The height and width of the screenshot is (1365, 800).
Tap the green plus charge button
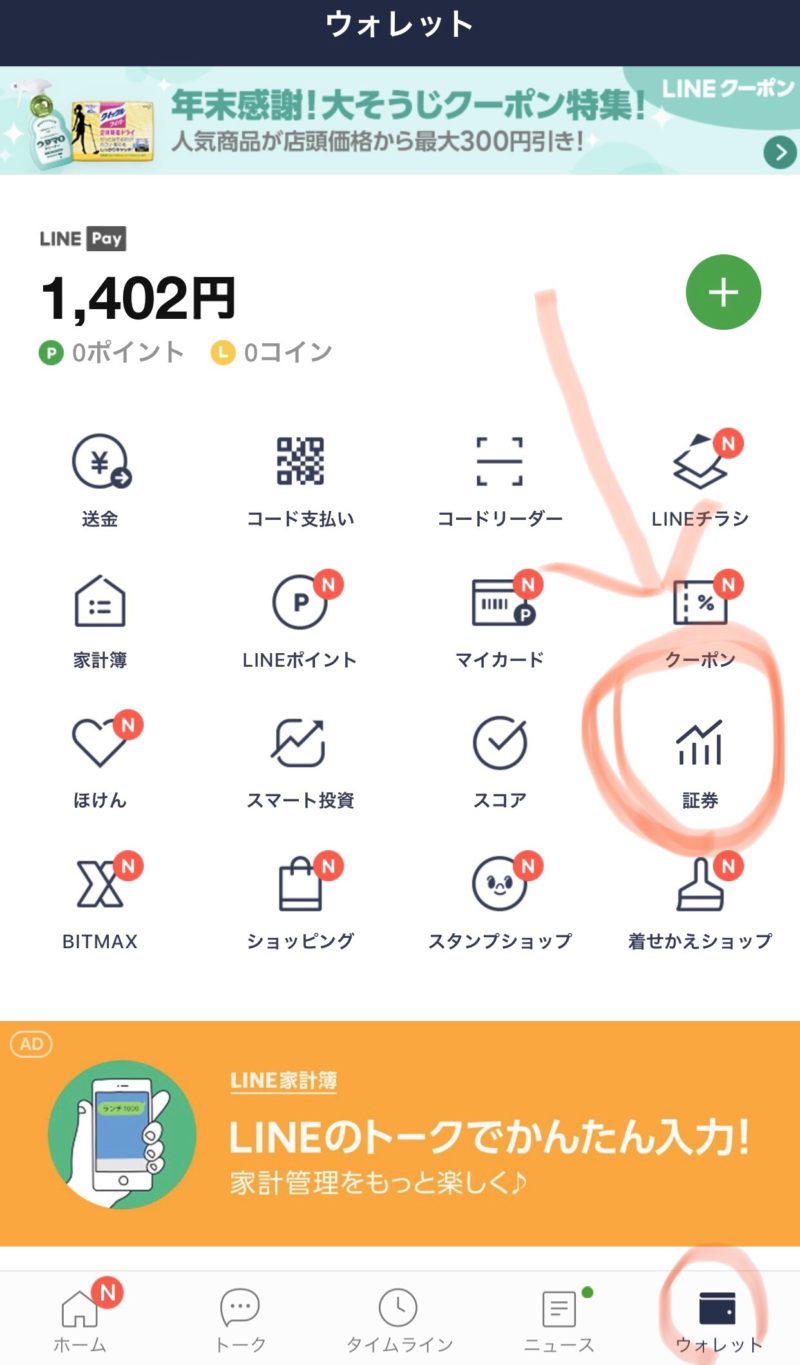click(723, 292)
